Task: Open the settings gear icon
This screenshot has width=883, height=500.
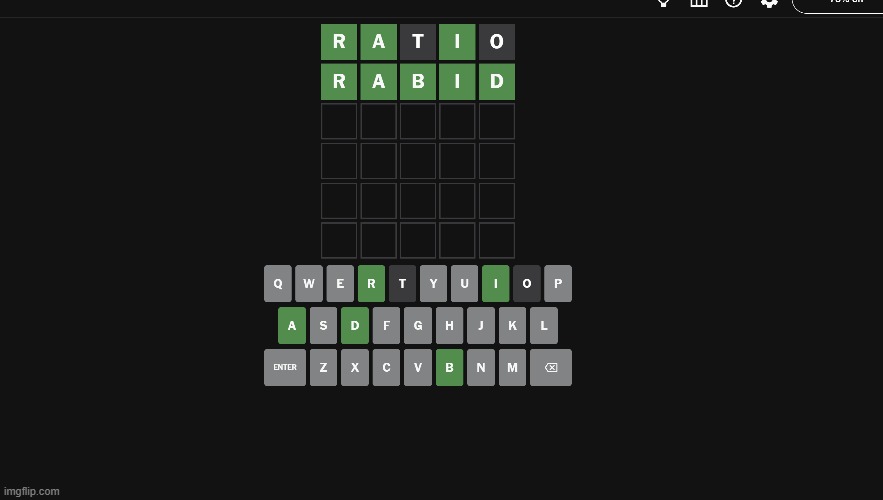Action: pyautogui.click(x=769, y=3)
